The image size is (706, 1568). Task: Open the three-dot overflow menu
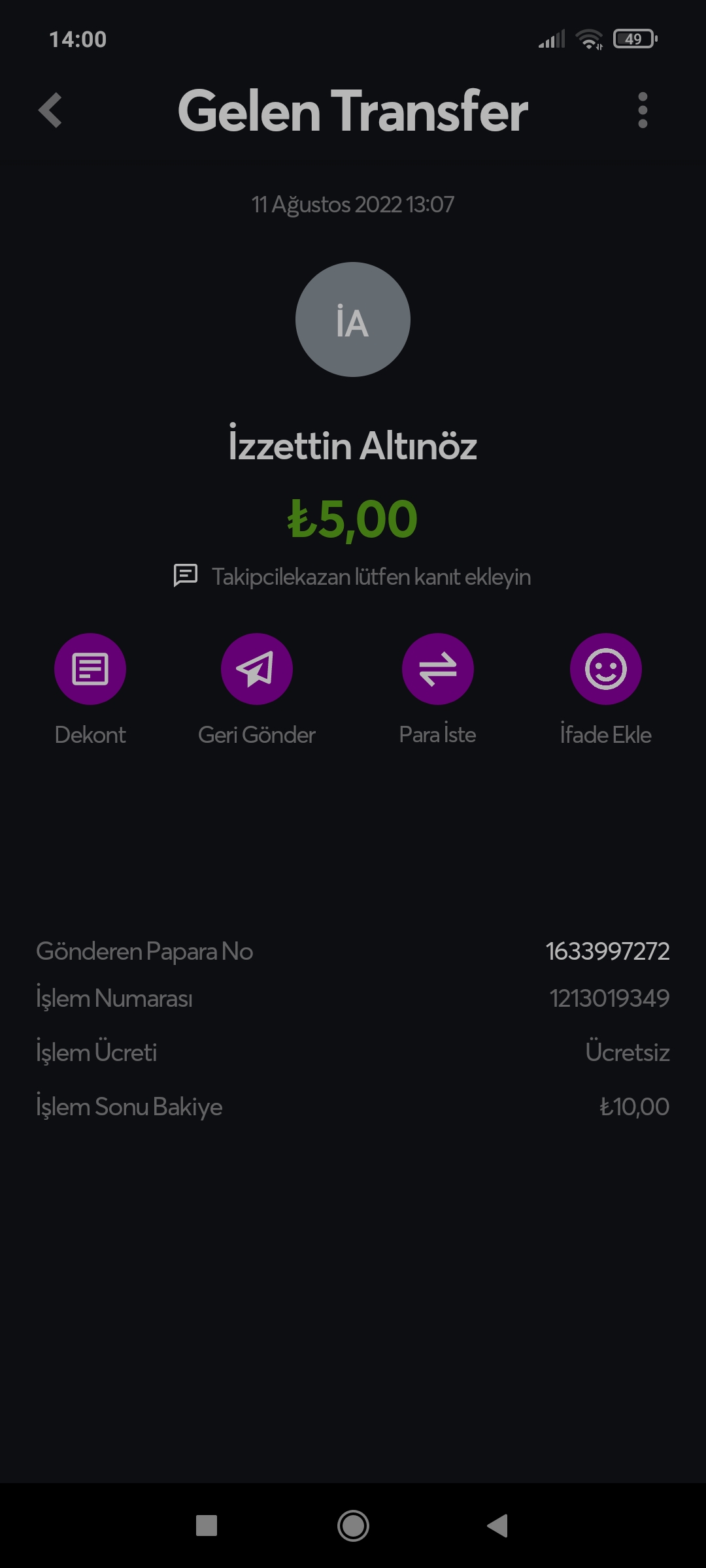click(643, 110)
